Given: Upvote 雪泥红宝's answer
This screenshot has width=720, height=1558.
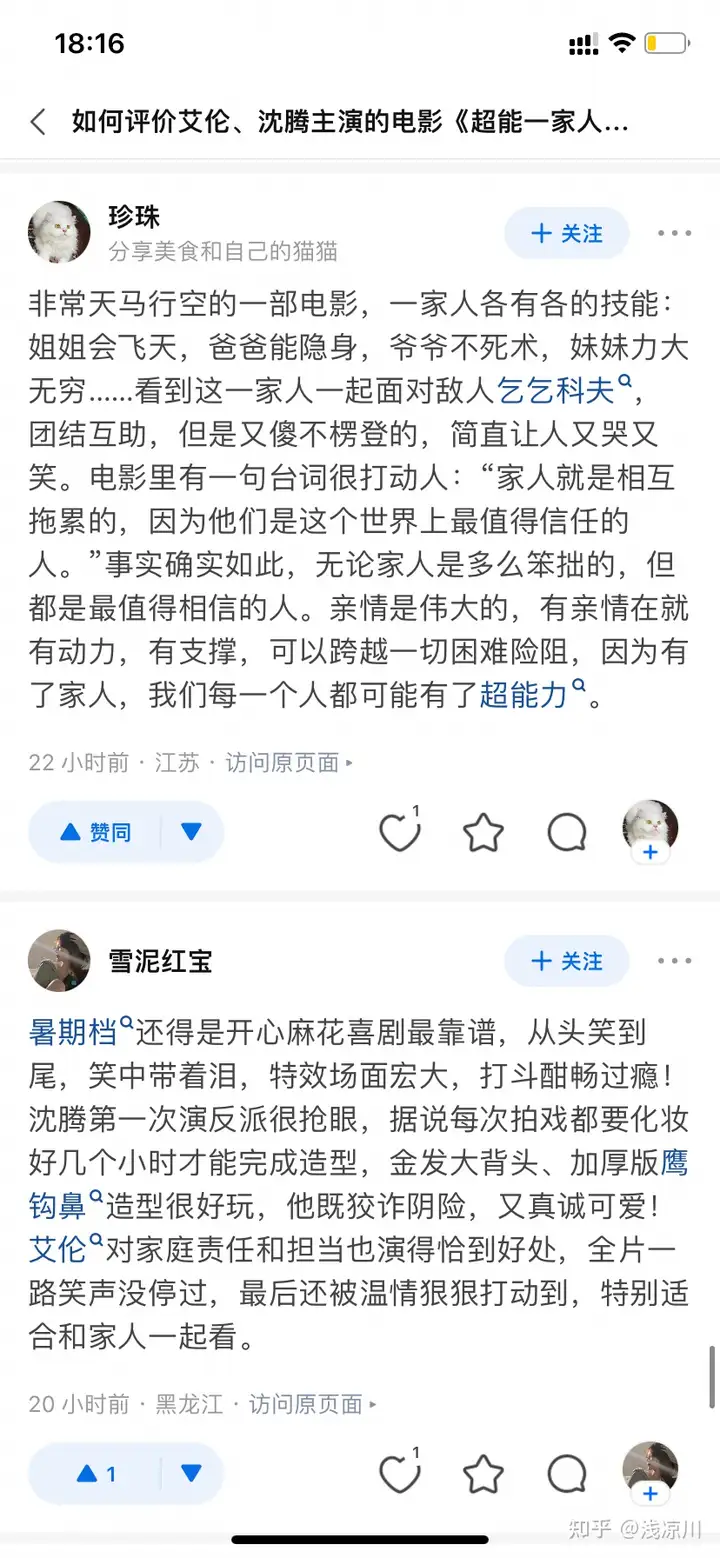Looking at the screenshot, I should click(x=96, y=1474).
